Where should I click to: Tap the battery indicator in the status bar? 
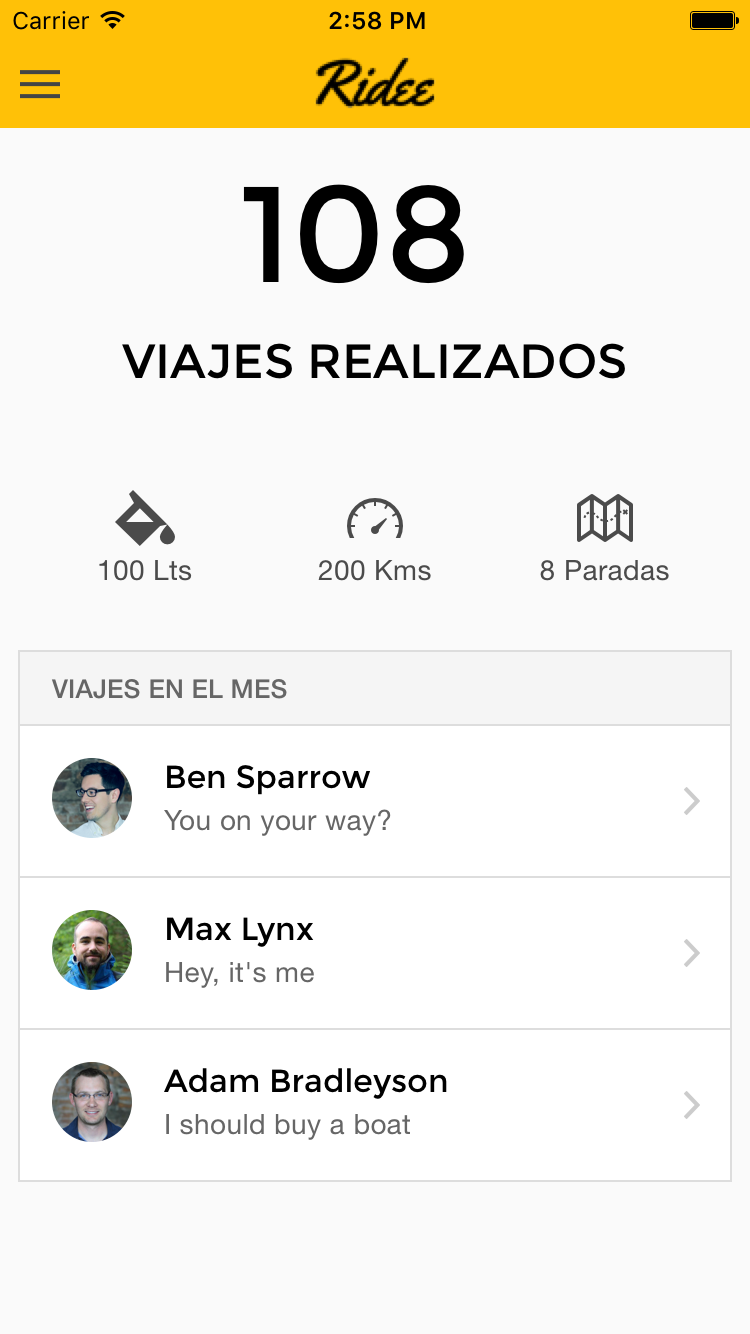tap(712, 18)
